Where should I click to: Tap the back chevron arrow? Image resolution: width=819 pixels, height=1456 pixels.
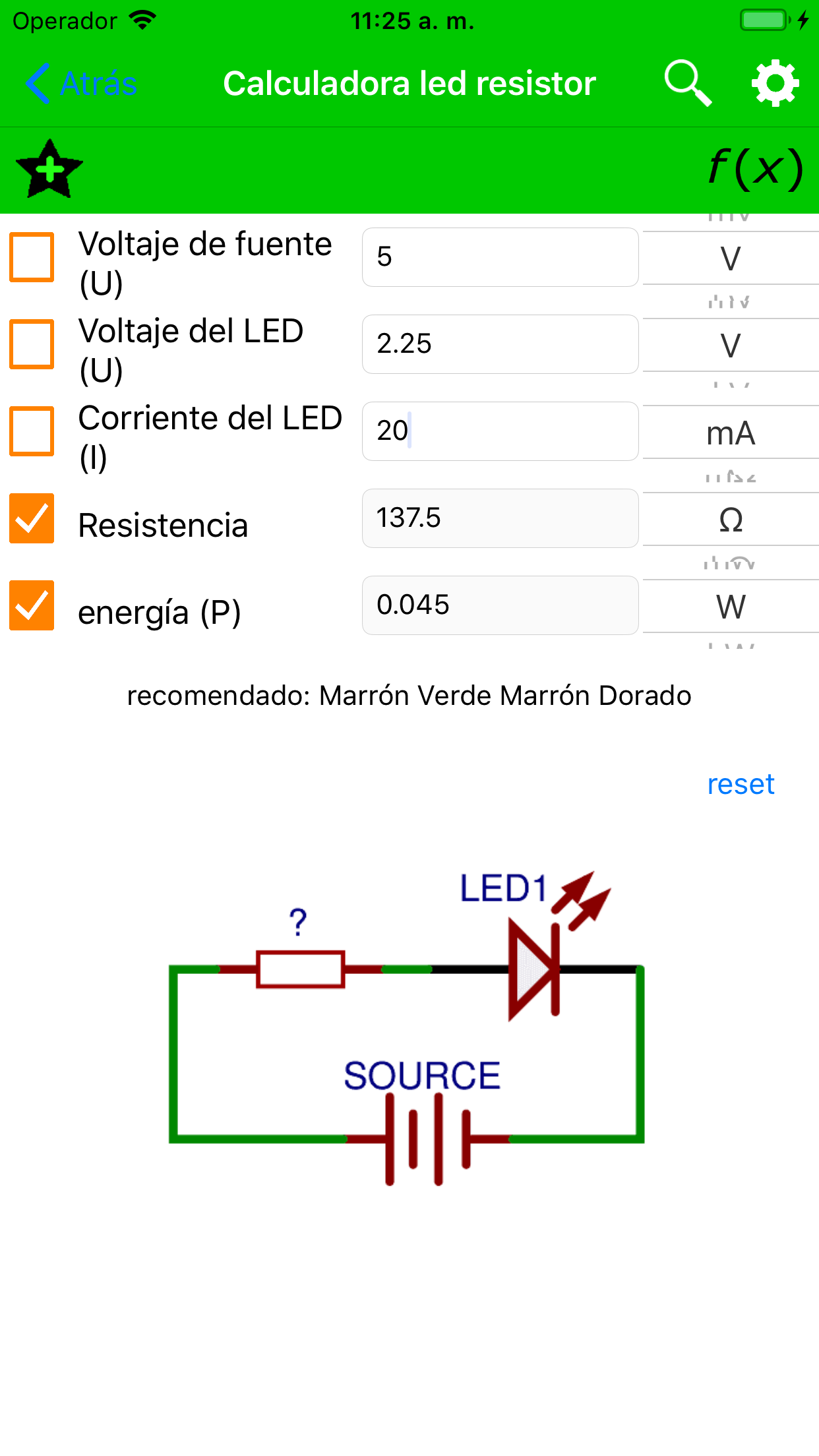coord(38,82)
